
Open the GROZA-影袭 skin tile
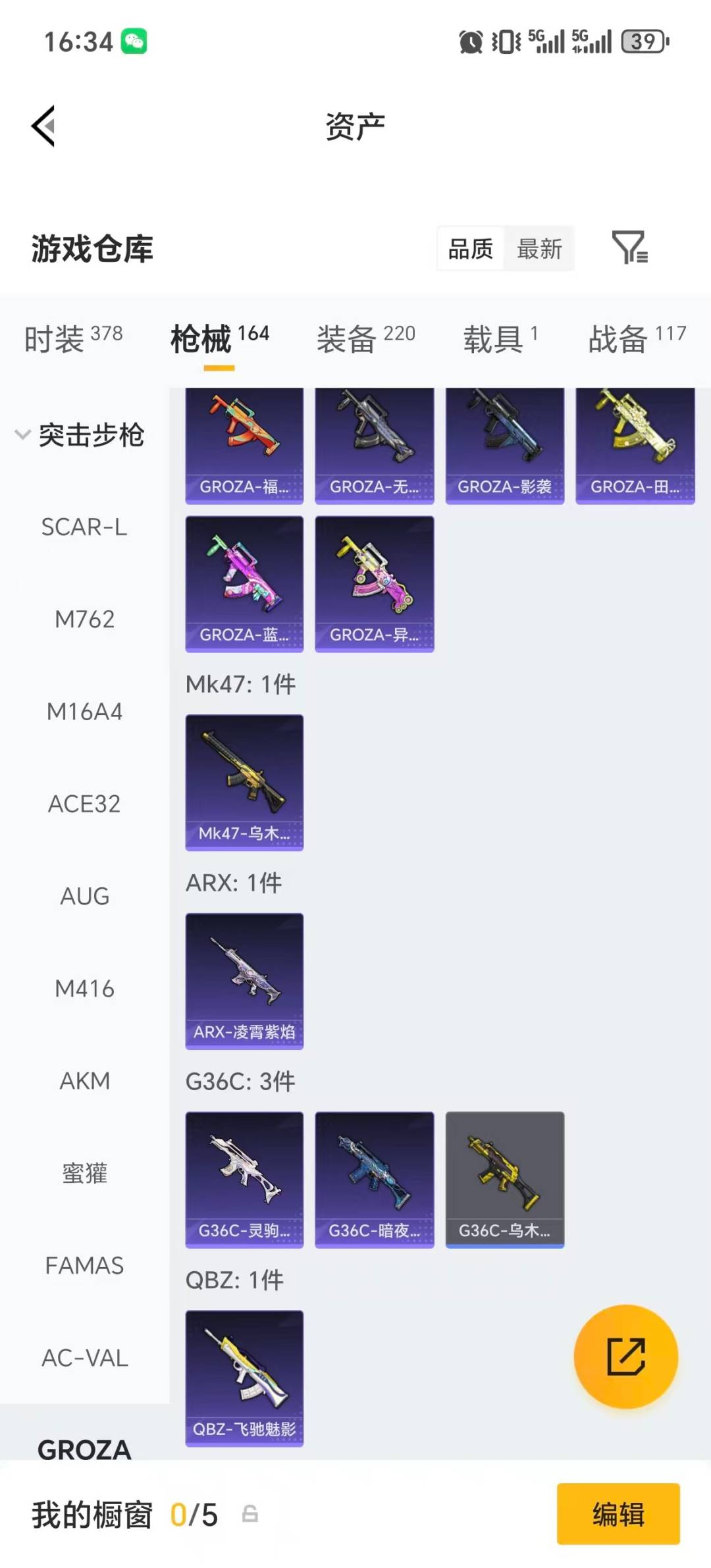504,445
